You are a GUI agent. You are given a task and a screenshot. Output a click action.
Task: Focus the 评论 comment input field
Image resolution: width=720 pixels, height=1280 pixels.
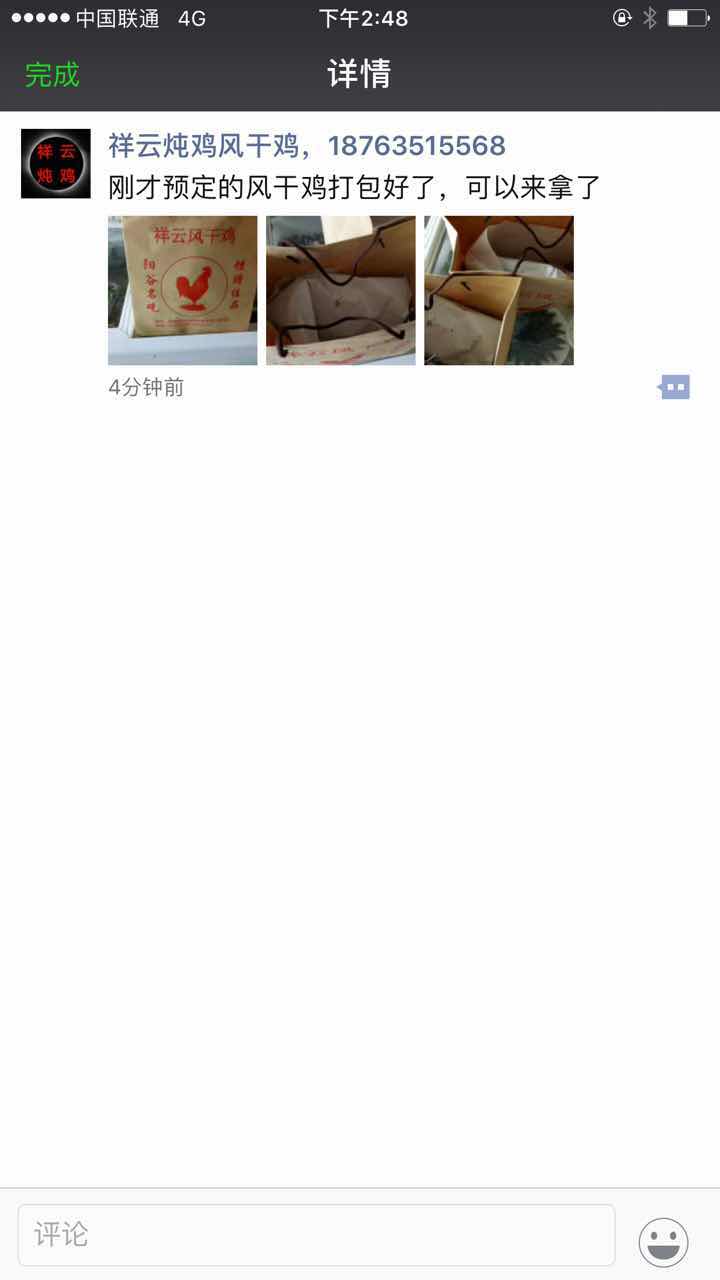point(316,1234)
